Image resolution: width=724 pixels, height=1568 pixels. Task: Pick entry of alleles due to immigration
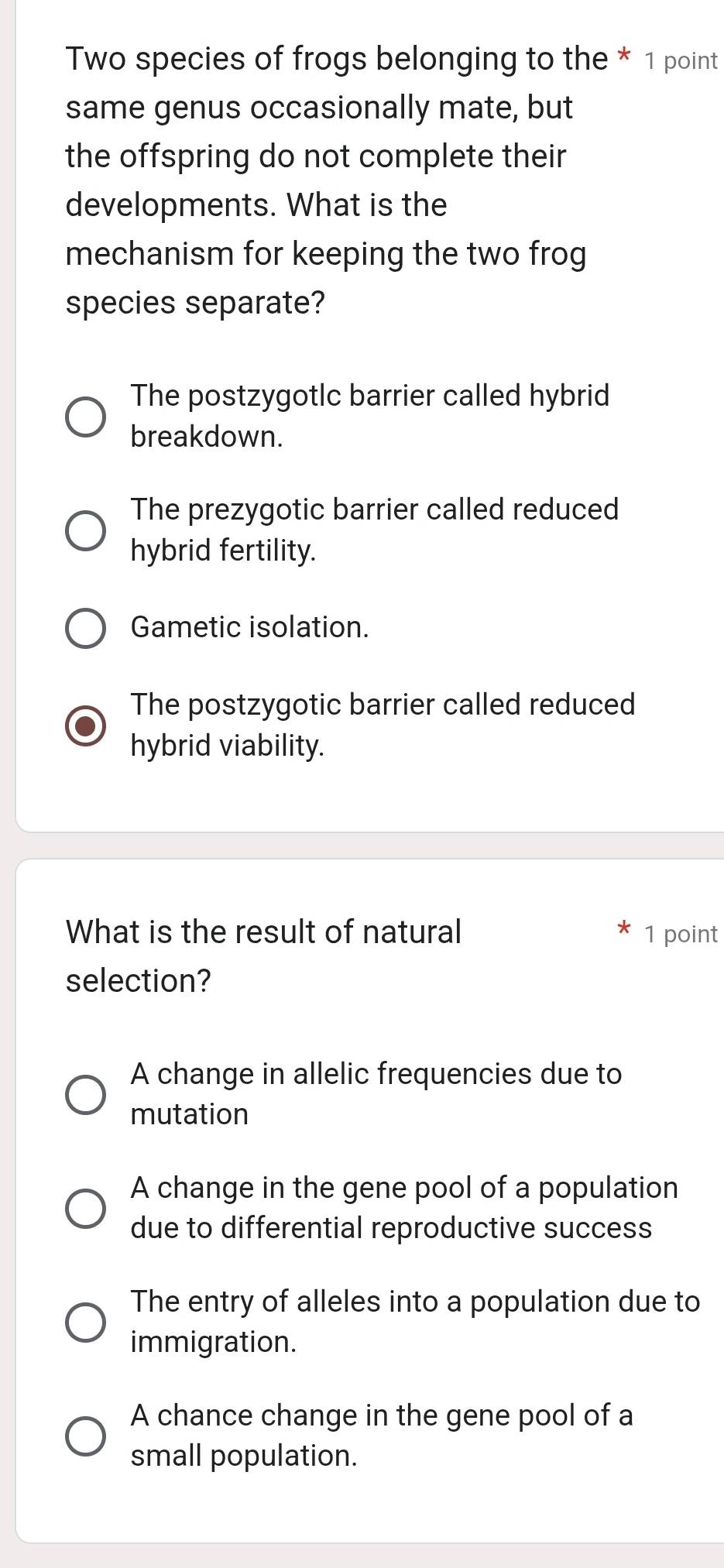(x=85, y=1322)
